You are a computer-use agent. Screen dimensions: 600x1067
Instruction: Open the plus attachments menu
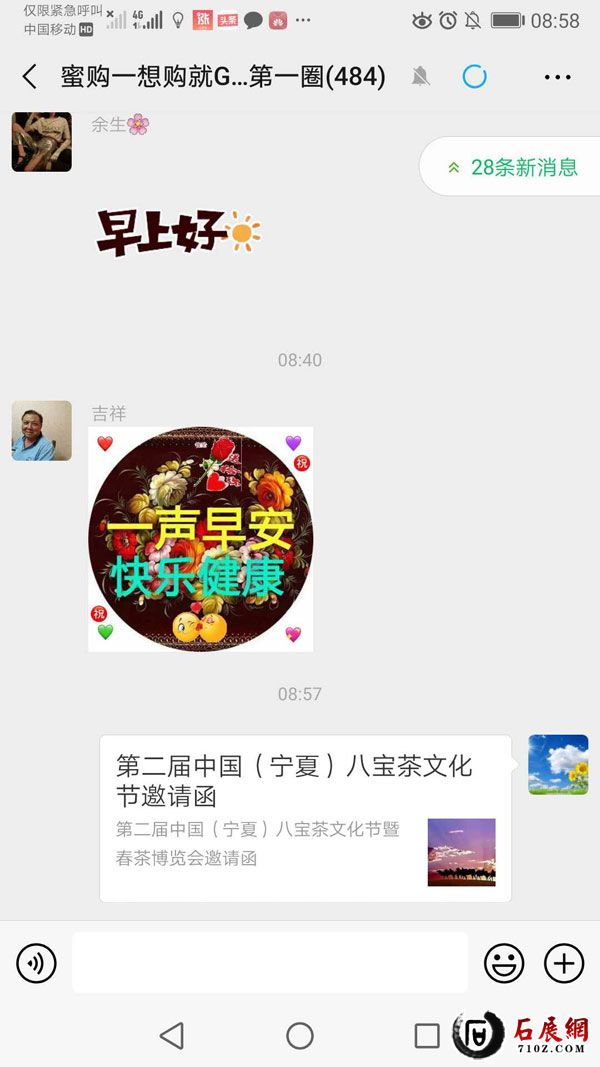[564, 963]
